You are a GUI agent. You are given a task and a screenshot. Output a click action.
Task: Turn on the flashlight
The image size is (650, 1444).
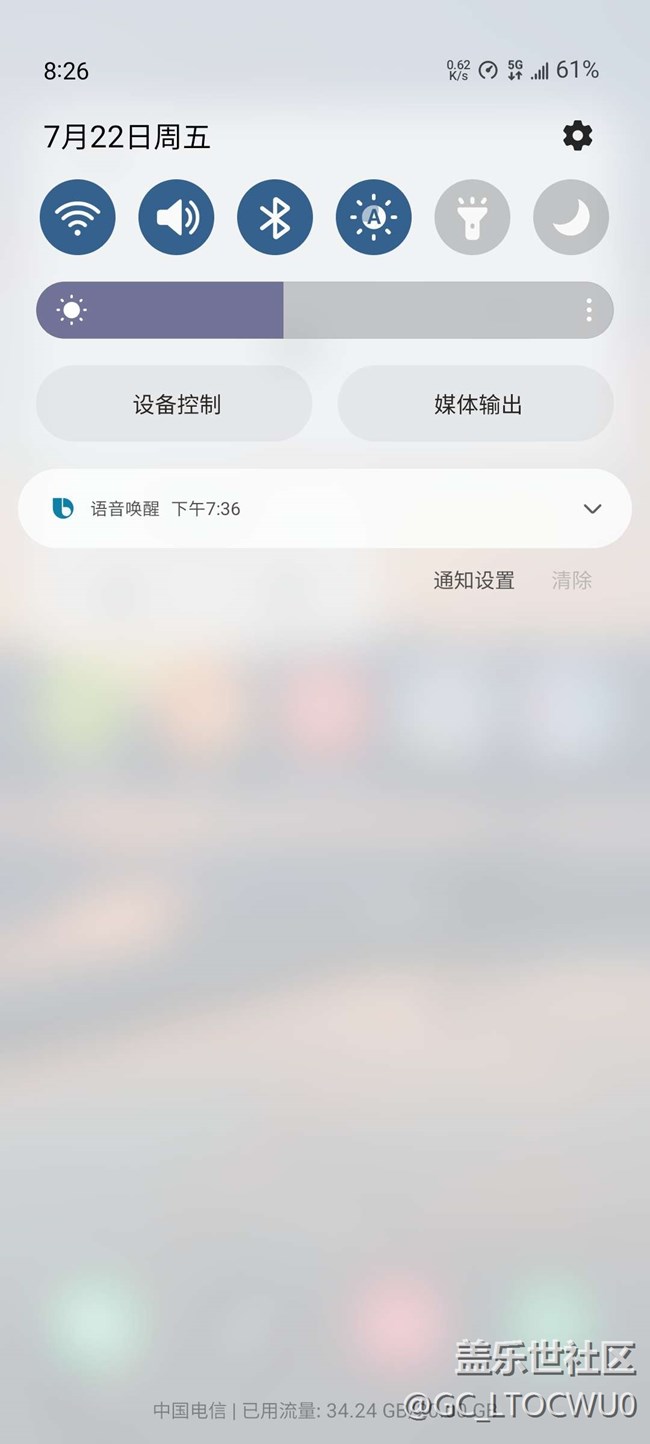(x=472, y=217)
